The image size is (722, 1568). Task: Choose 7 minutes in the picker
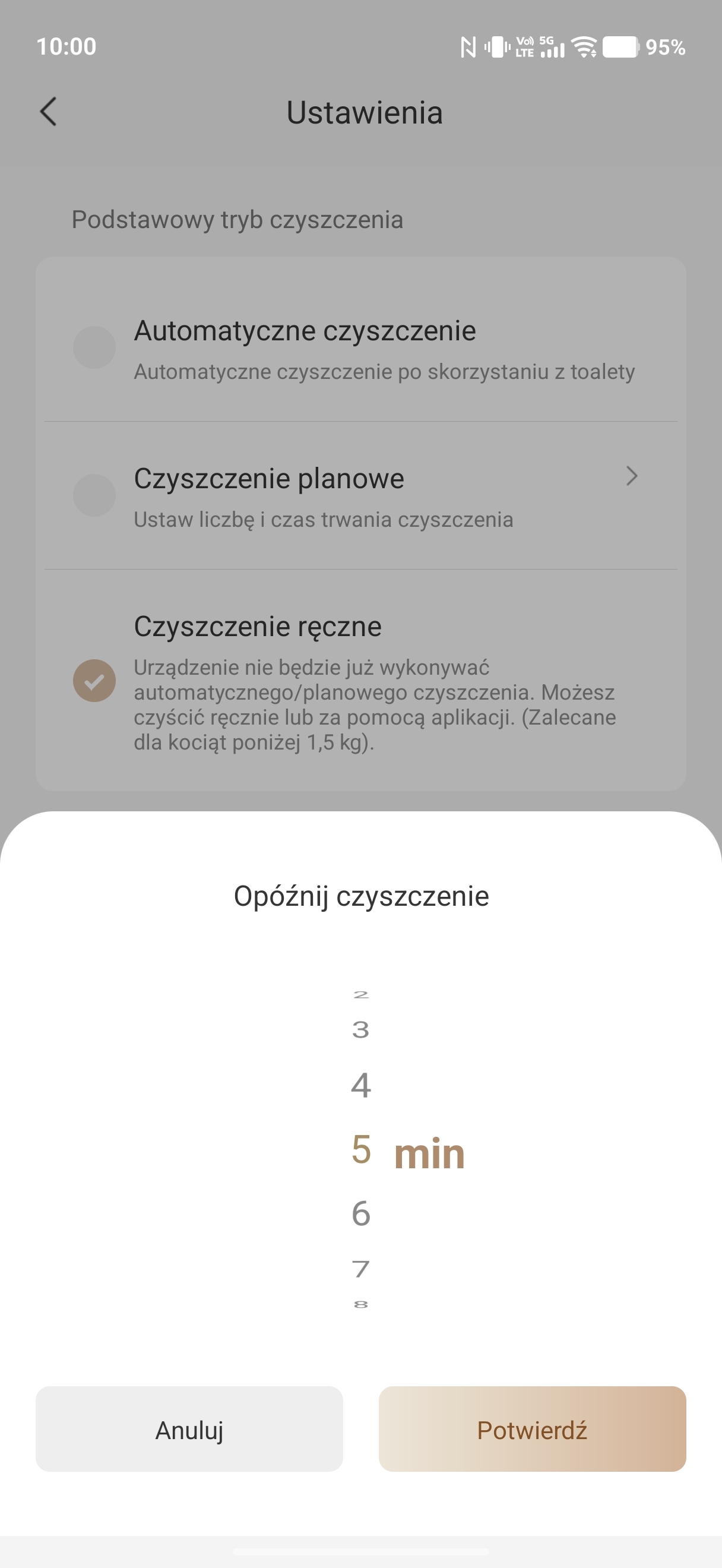click(x=360, y=1269)
